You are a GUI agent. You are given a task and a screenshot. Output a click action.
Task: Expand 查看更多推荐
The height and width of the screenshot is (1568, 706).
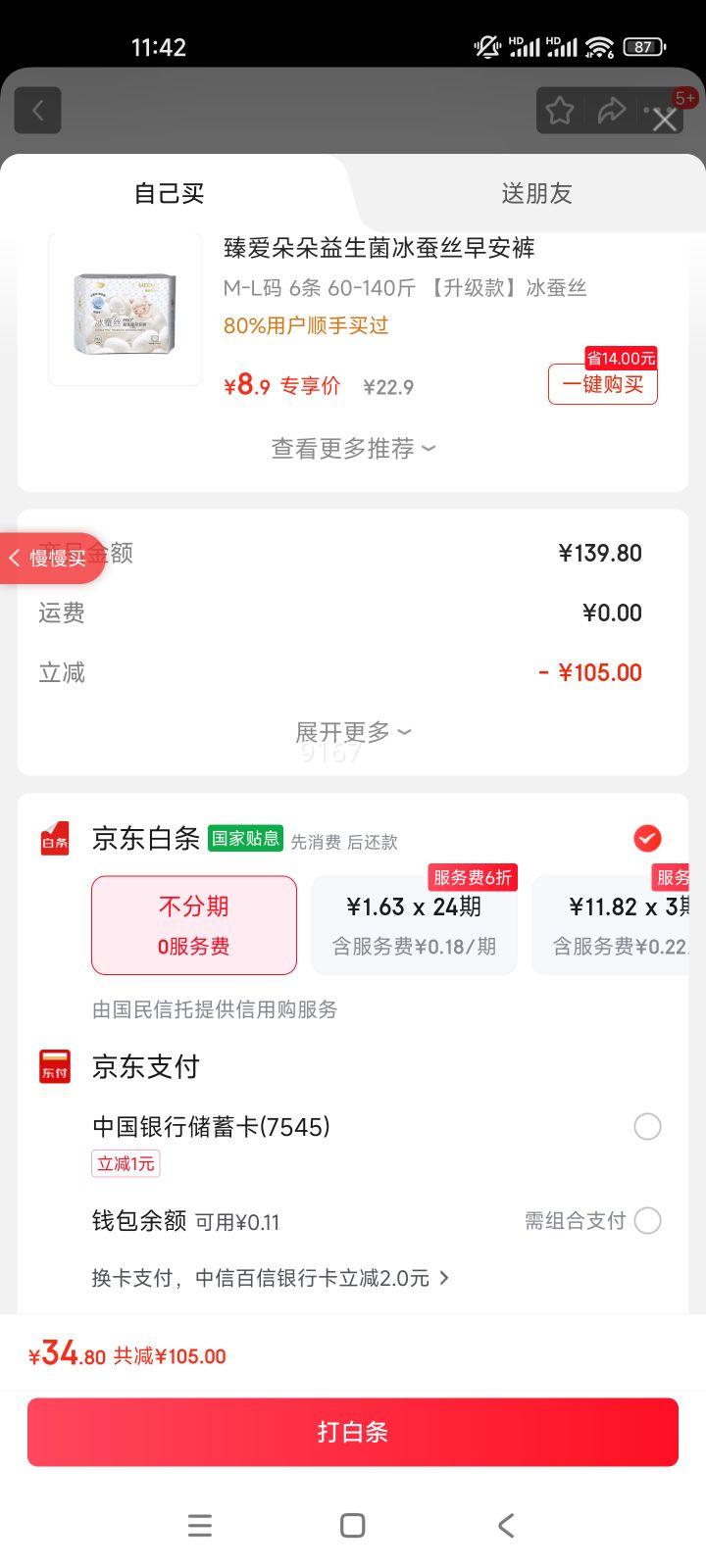coord(353,449)
